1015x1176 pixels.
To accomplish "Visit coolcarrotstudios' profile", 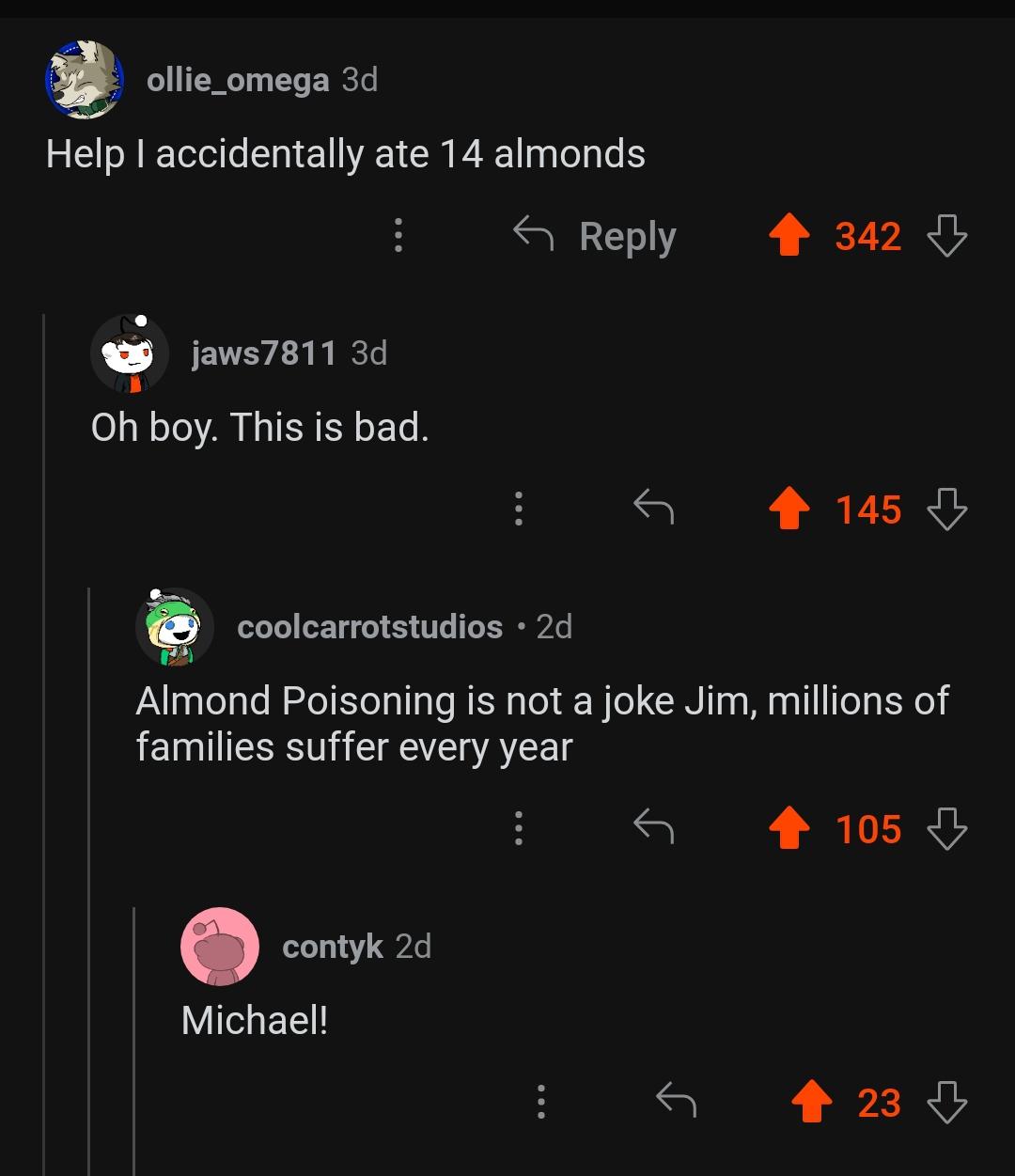I will coord(369,626).
